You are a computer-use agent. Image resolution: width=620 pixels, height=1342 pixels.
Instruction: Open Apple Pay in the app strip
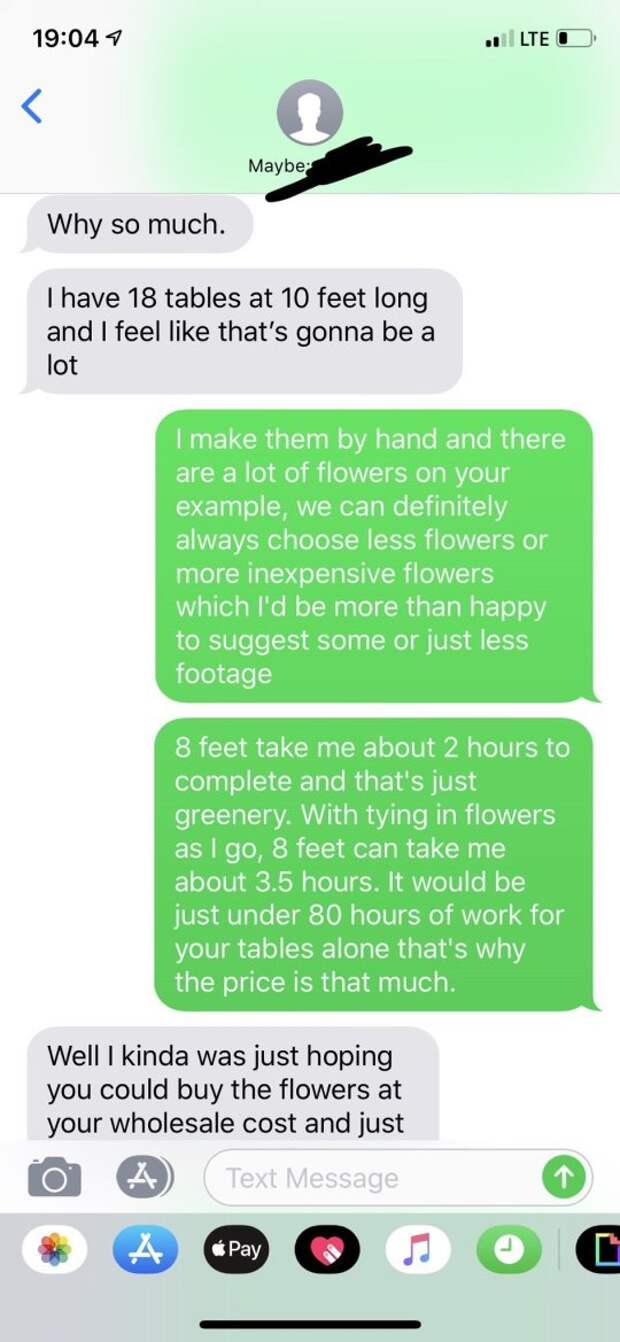[236, 1249]
